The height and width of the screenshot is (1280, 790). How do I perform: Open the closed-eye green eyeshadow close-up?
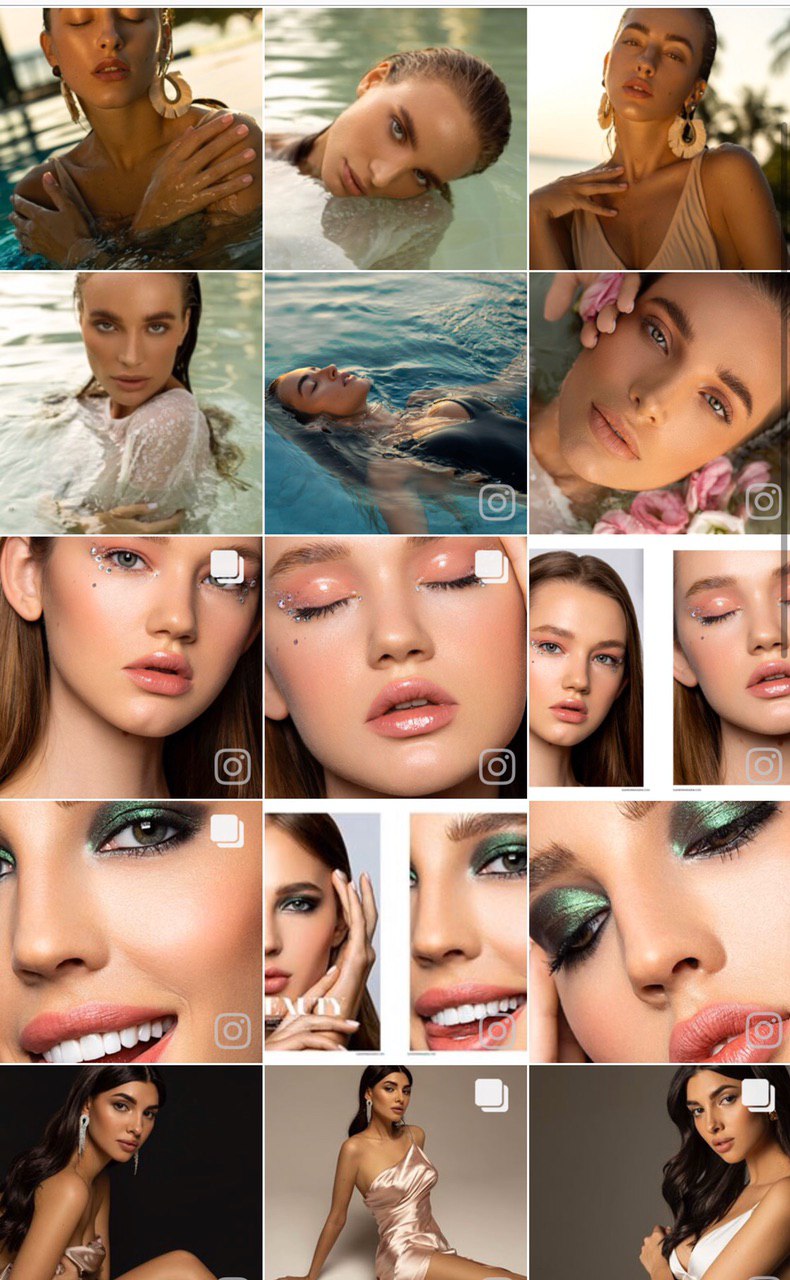point(659,931)
